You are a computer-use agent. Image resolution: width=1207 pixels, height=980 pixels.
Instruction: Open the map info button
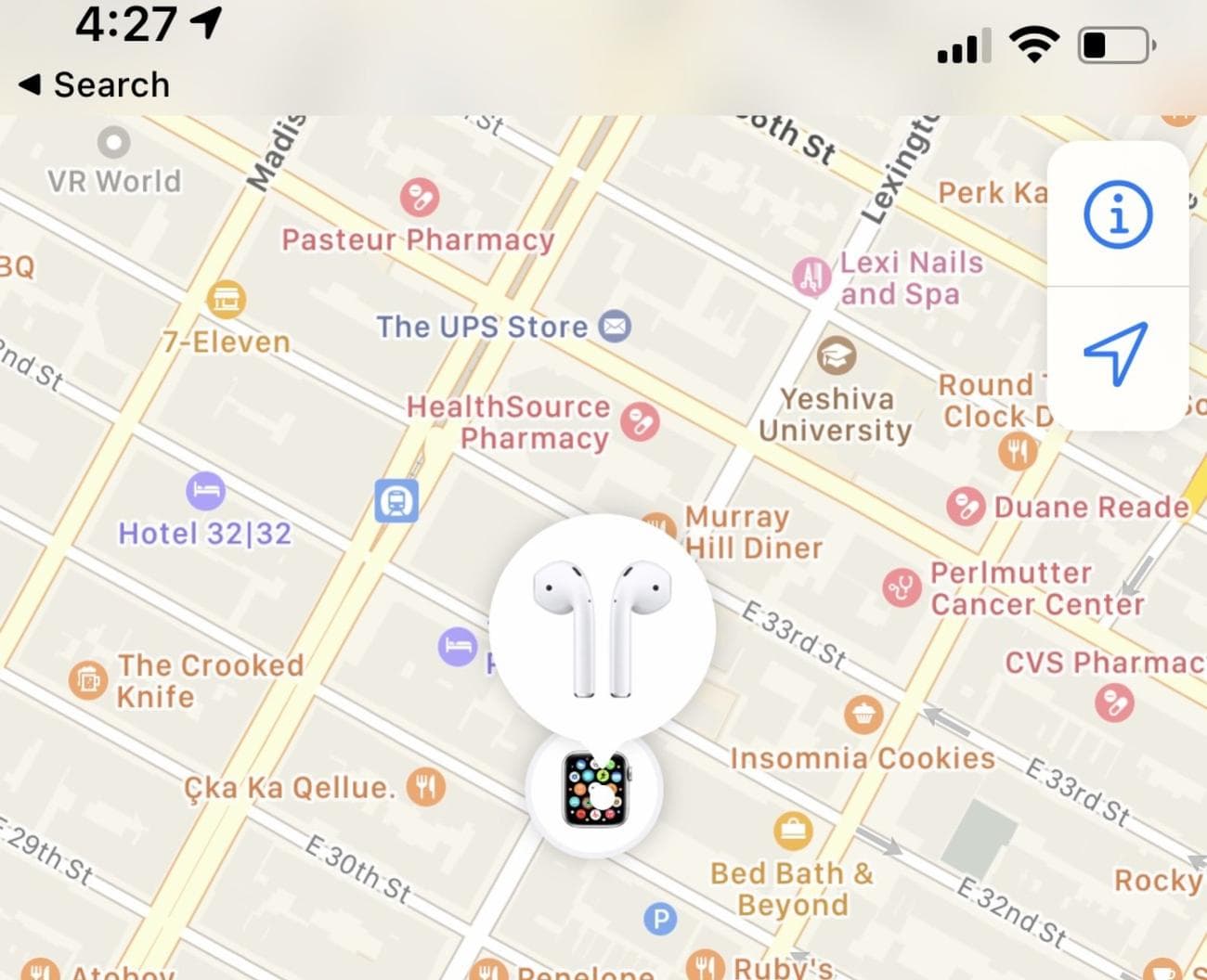pos(1117,214)
